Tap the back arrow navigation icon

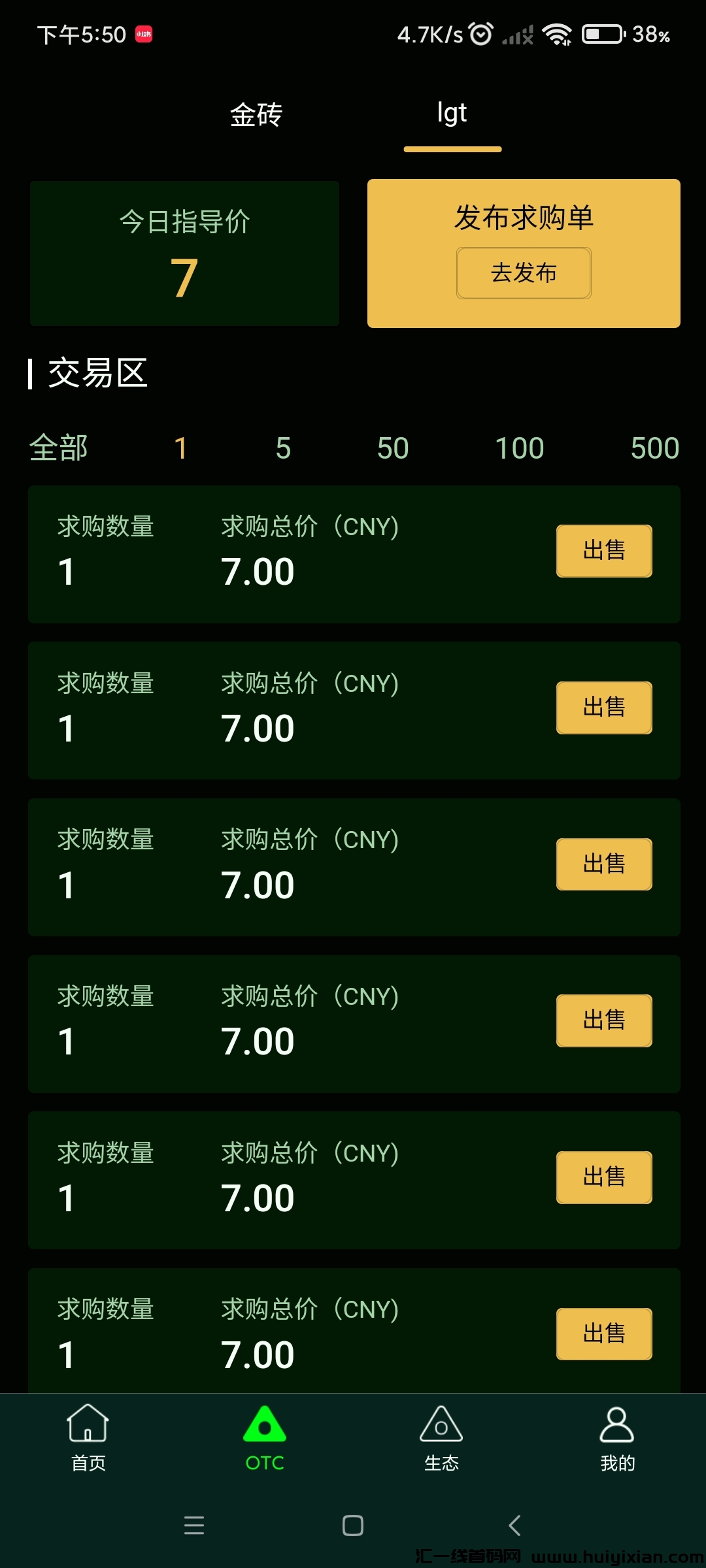tap(514, 1527)
